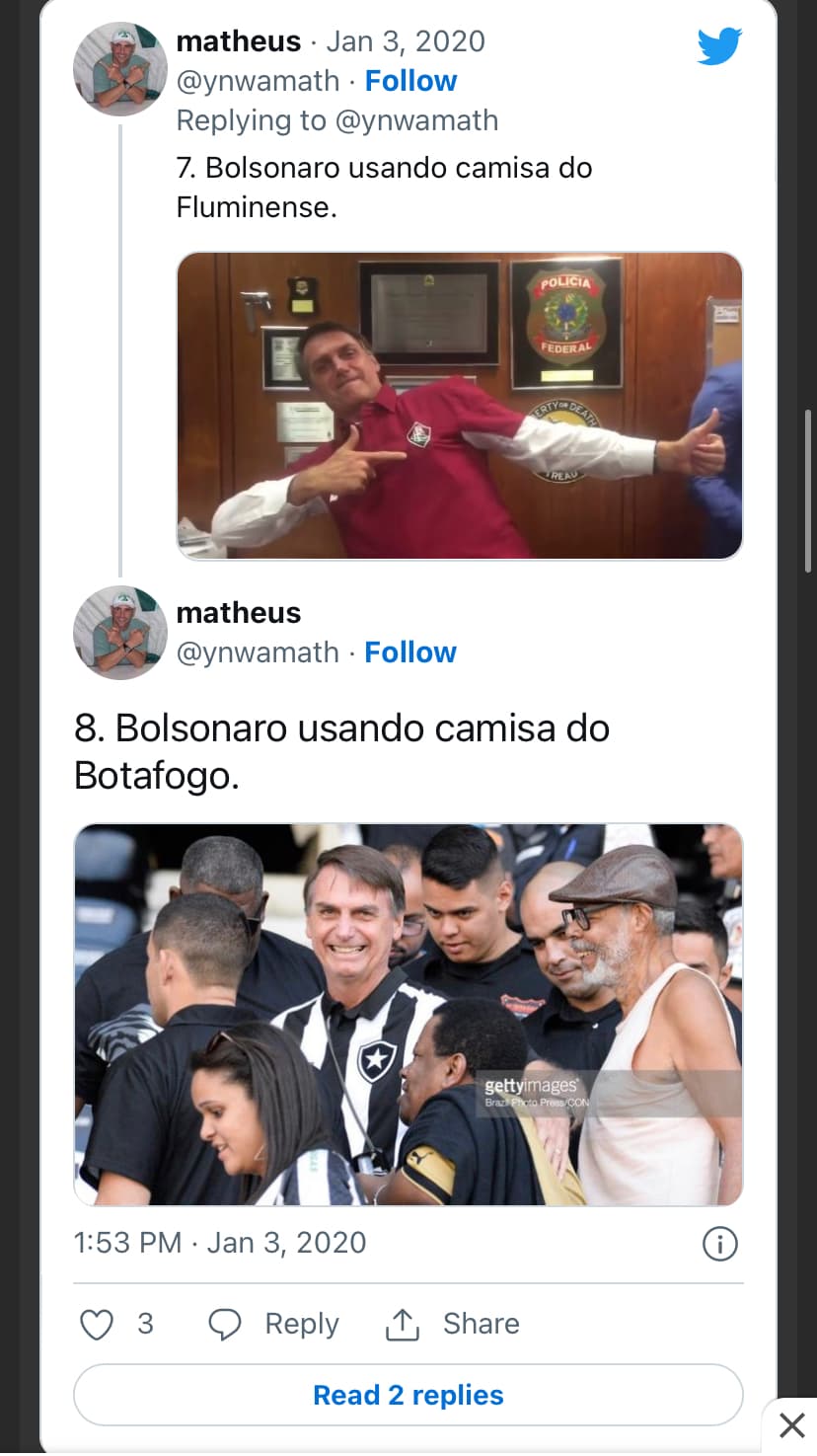This screenshot has width=817, height=1456.
Task: Follow @ynwamath from the parent tweet
Action: tap(410, 81)
